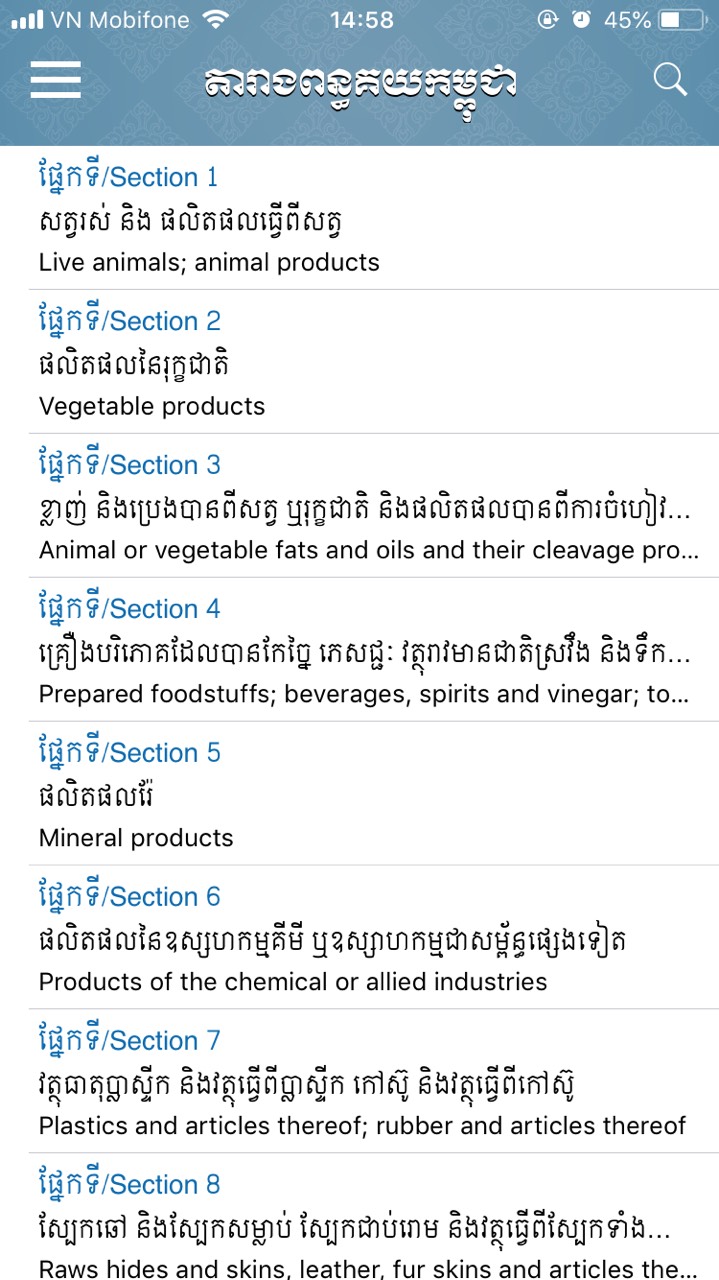Select Section 2 Vegetable products

[360, 363]
